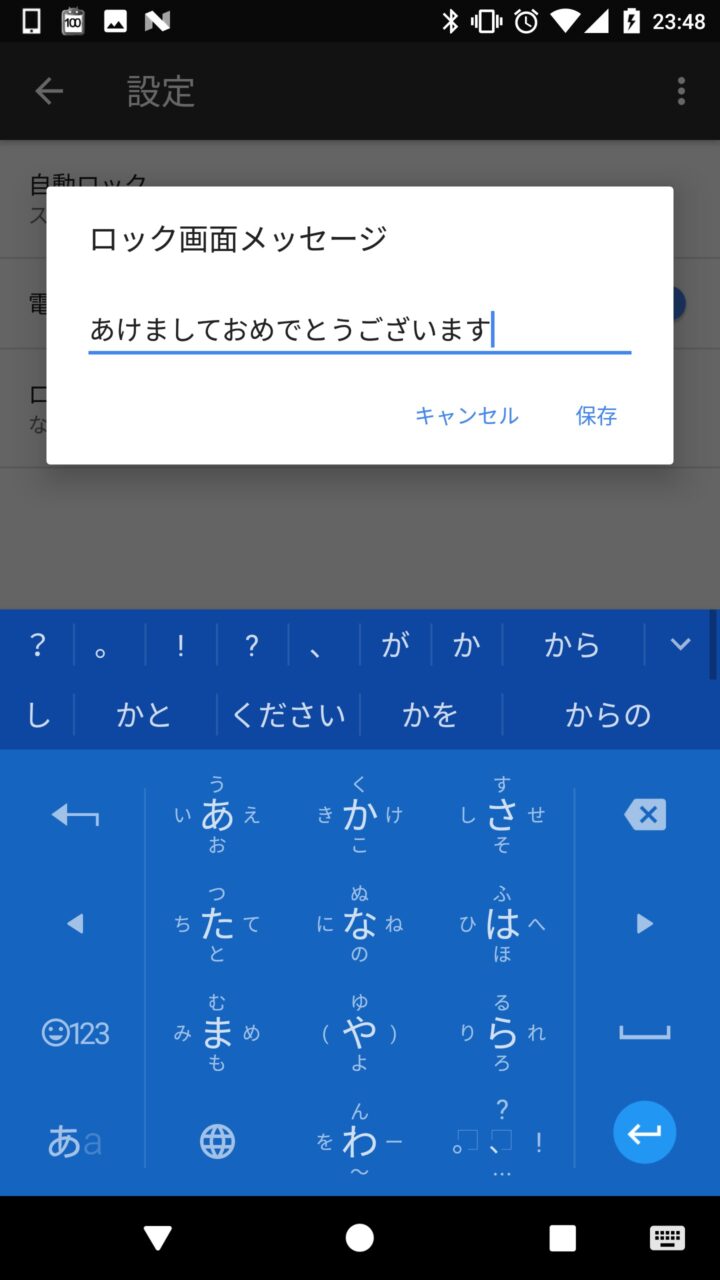Open the keyboard language globe
Image resolution: width=720 pixels, height=1280 pixels.
[217, 1140]
